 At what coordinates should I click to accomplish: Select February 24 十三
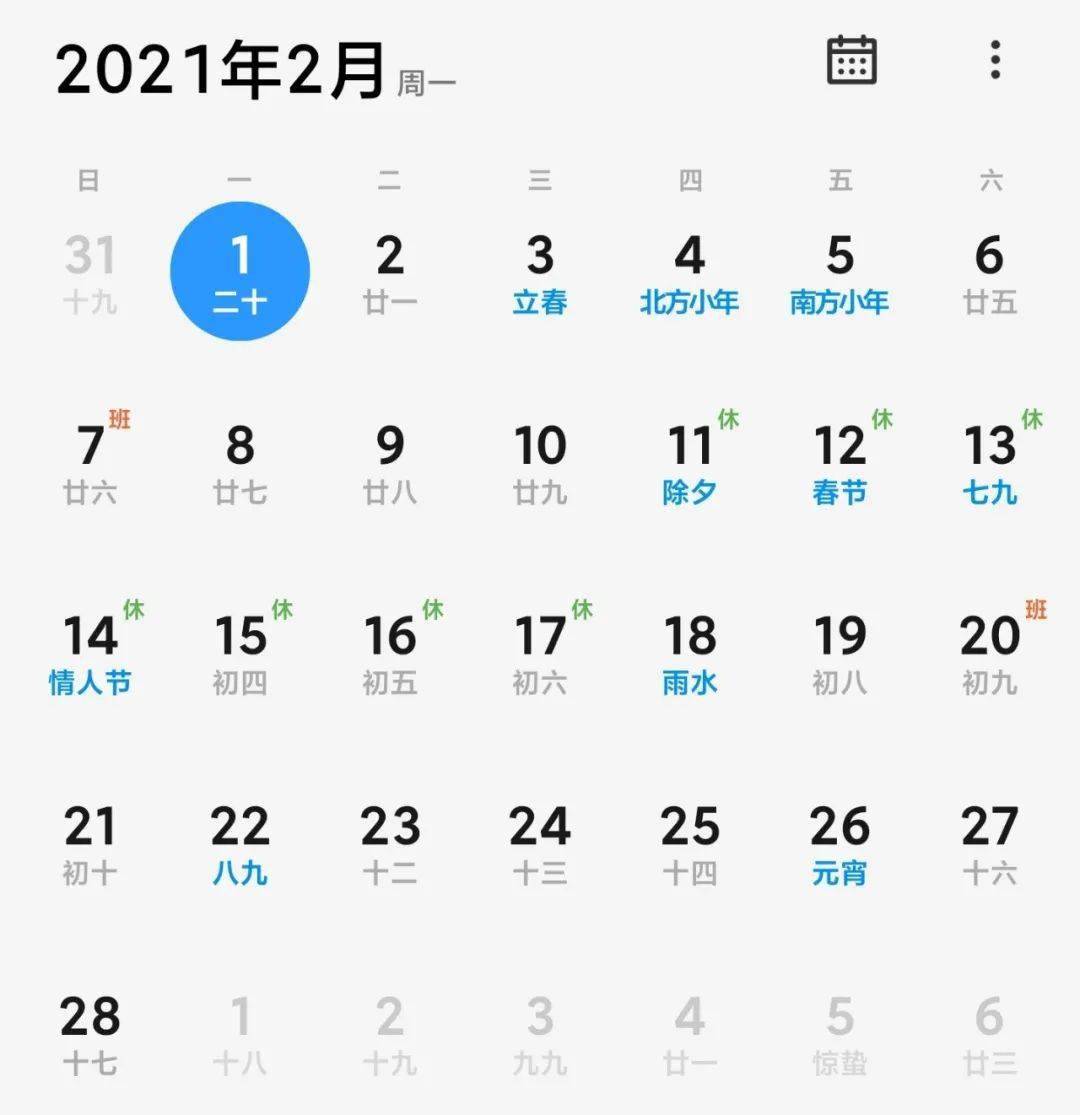[x=540, y=842]
